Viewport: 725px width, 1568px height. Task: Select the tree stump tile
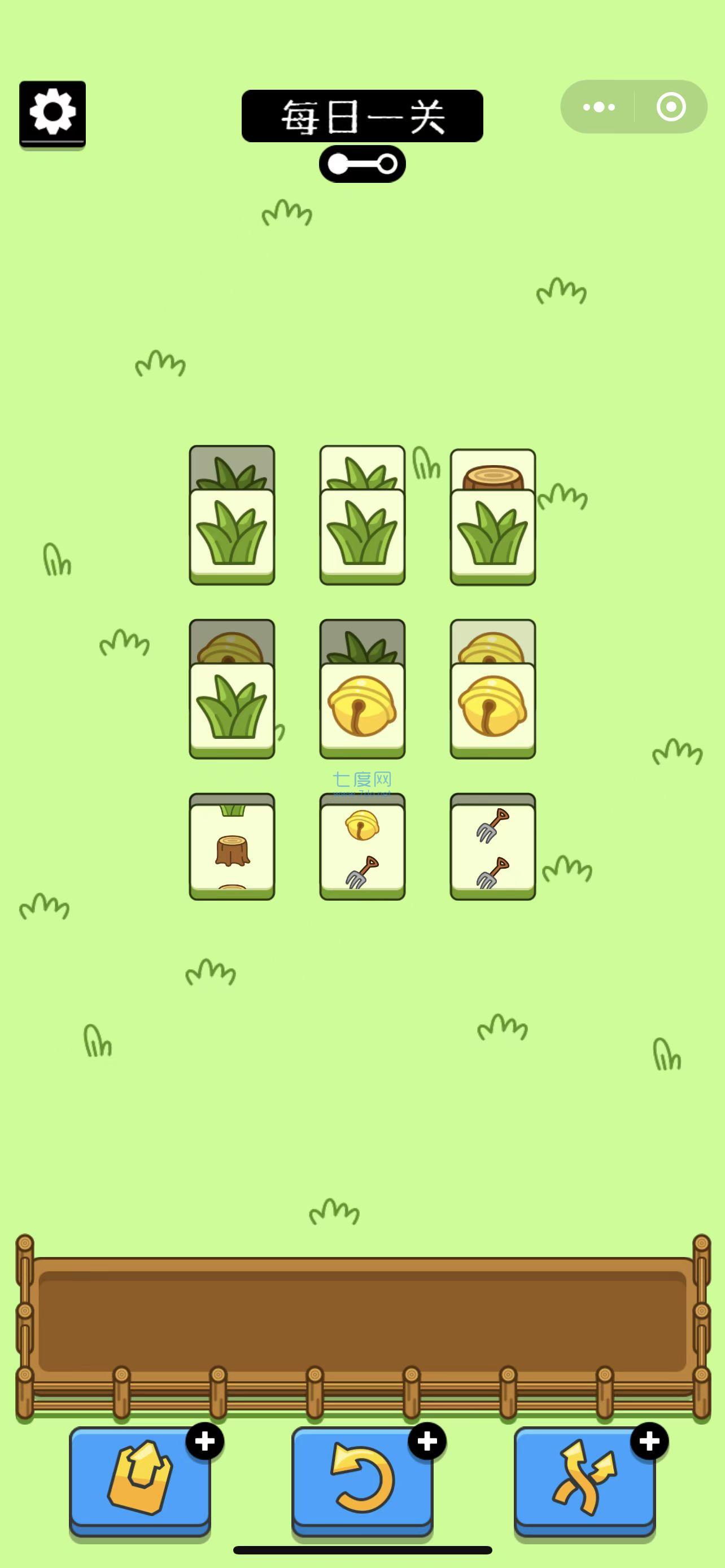(x=232, y=849)
